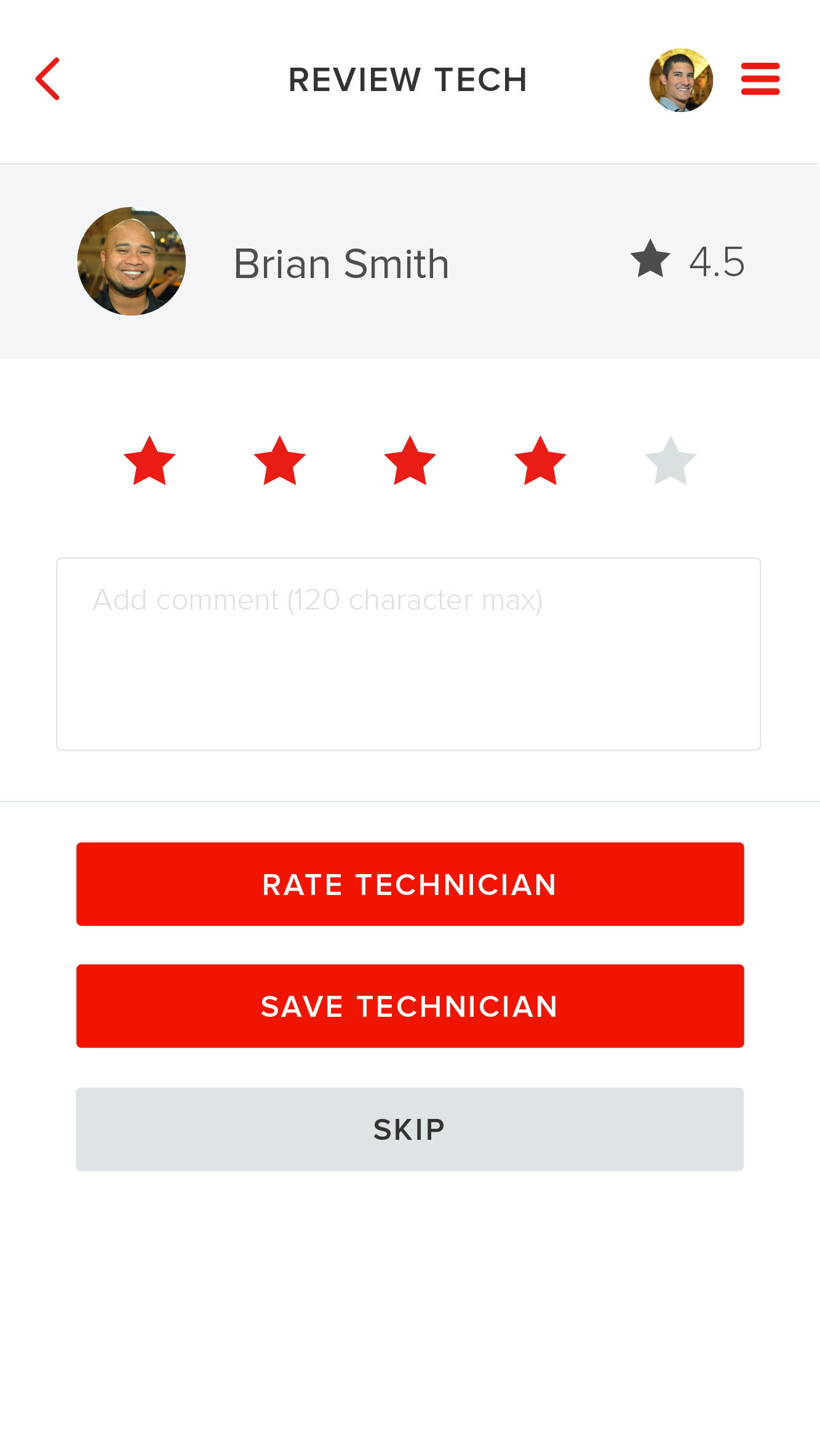Give a five-star rating
Screen dimensions: 820x1456
click(671, 461)
